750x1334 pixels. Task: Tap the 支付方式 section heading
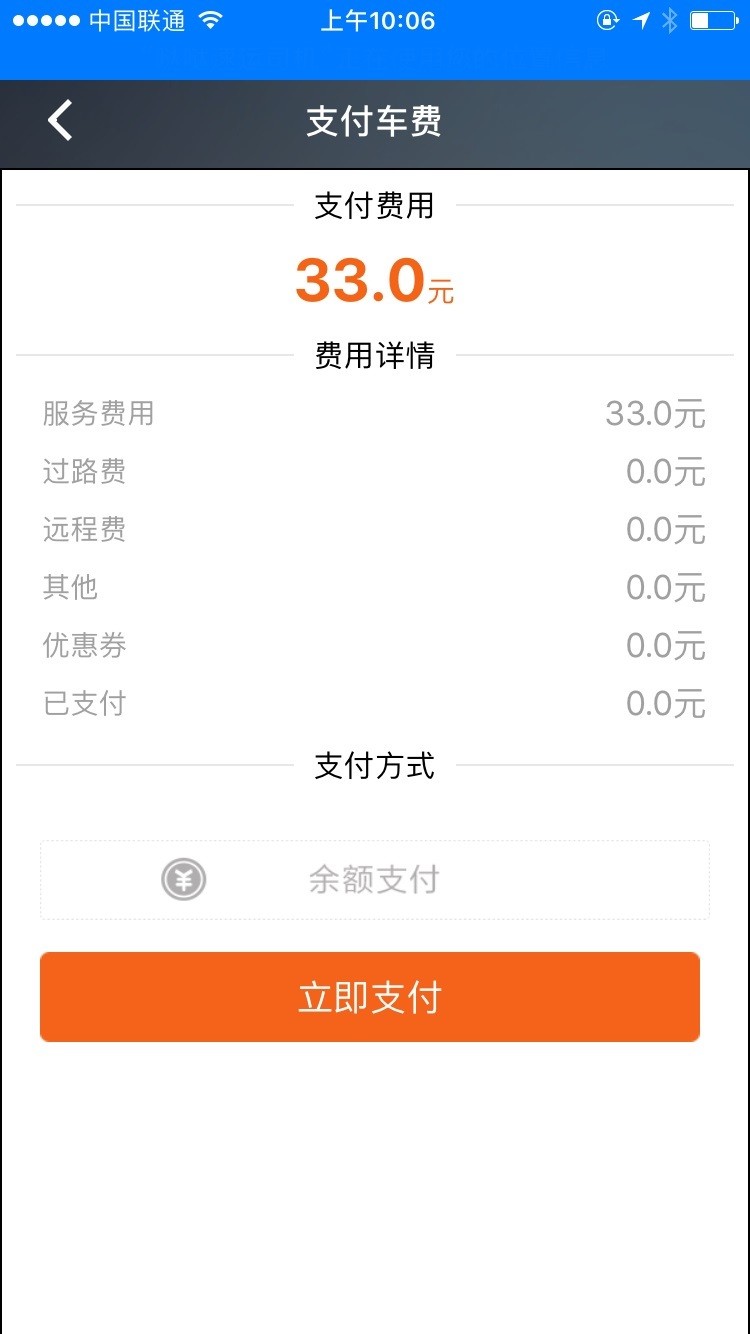point(374,766)
